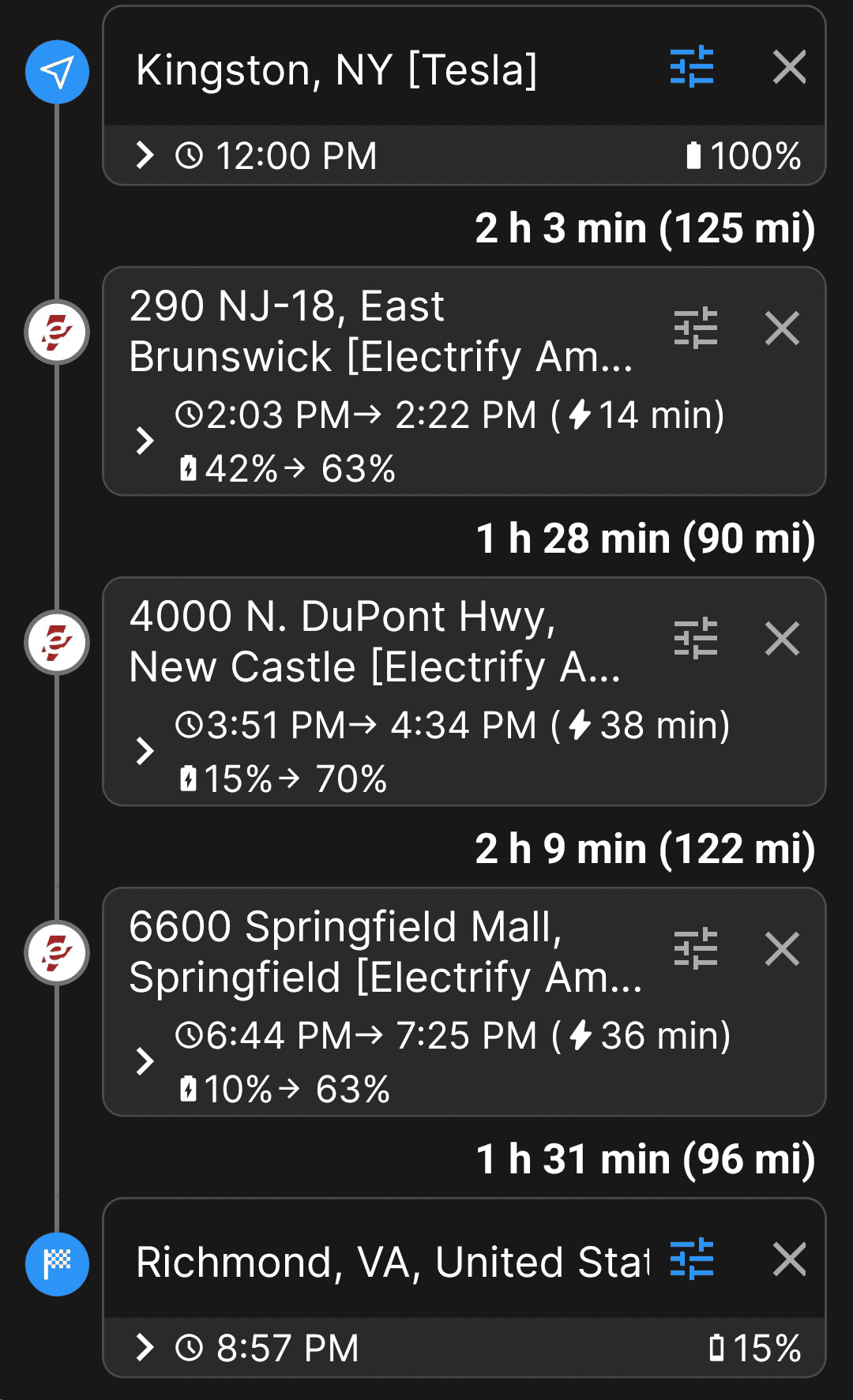Delete the New Castle DuPont Hwy stop
Screen dimensions: 853x1400
click(782, 639)
